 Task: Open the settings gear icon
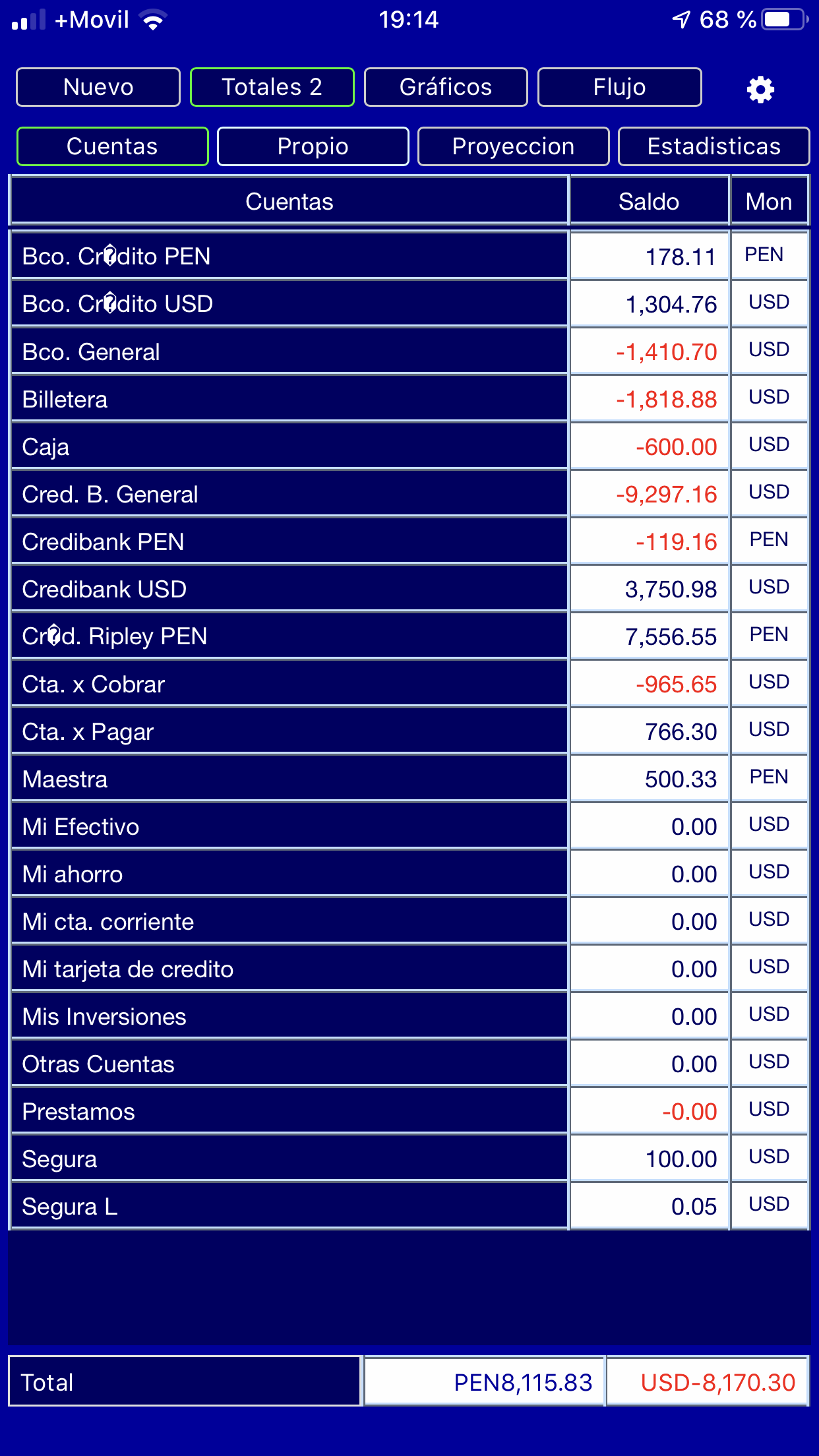pyautogui.click(x=760, y=89)
